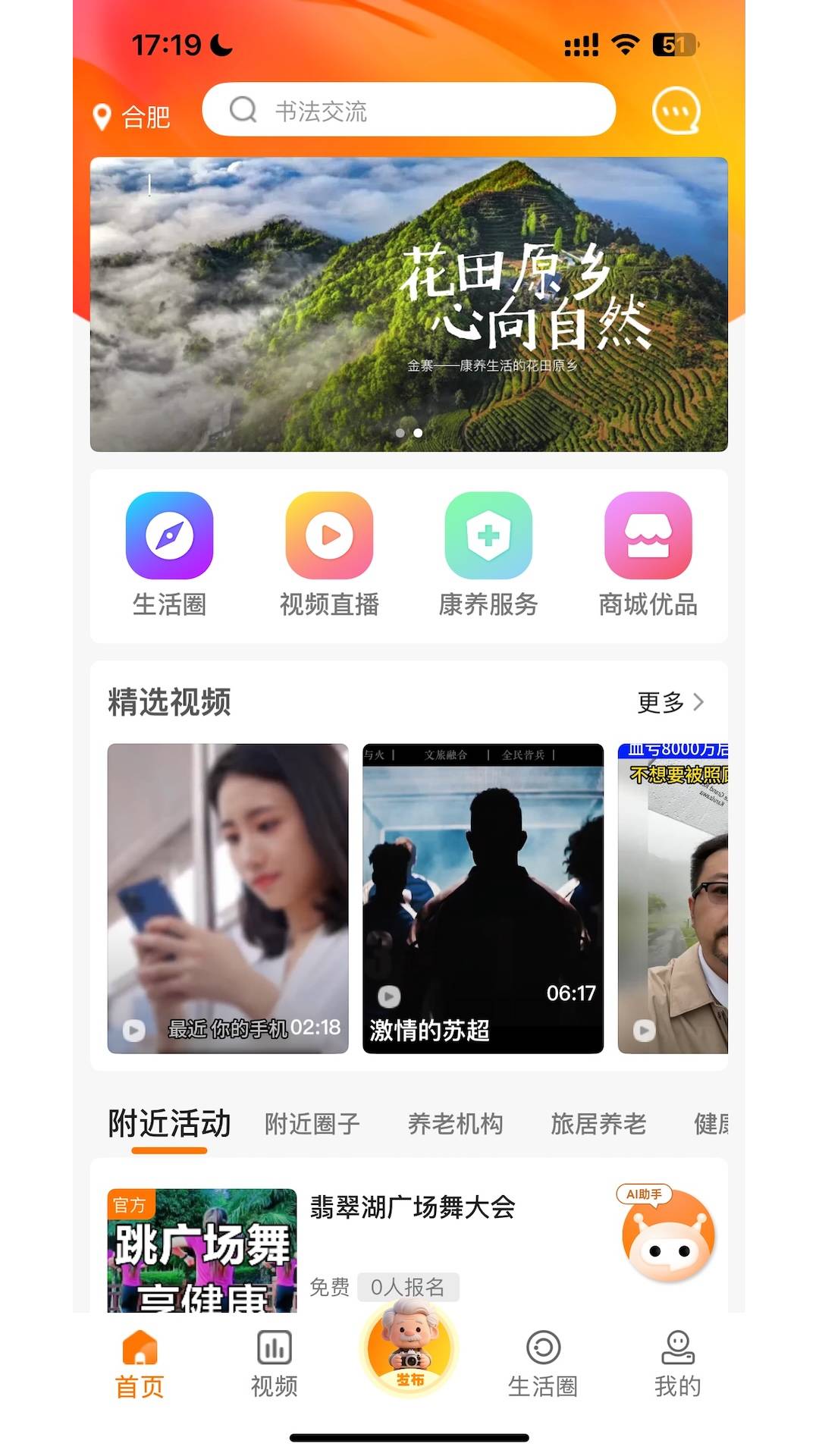Switch to 我的 profile via person icon

click(x=679, y=1361)
